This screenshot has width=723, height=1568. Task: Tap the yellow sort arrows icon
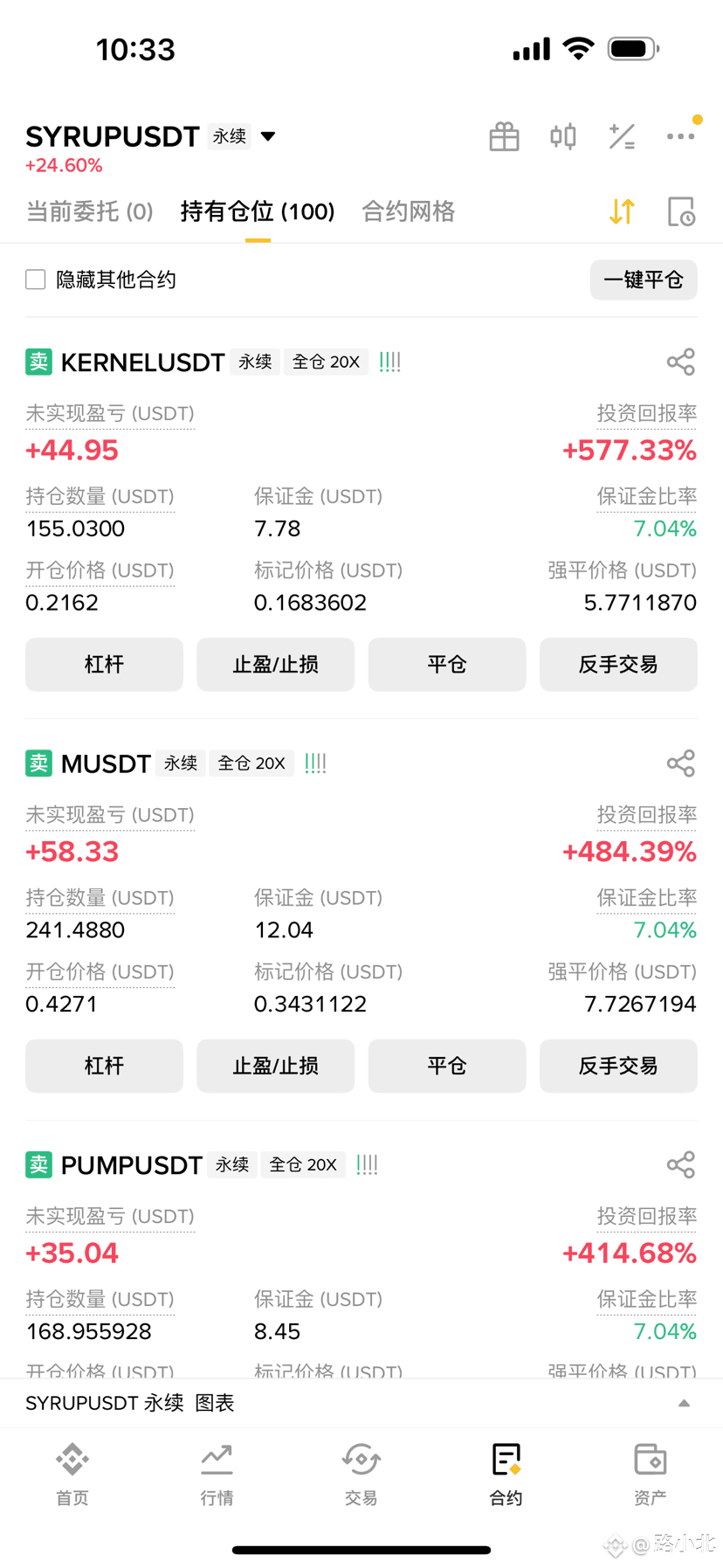point(622,211)
